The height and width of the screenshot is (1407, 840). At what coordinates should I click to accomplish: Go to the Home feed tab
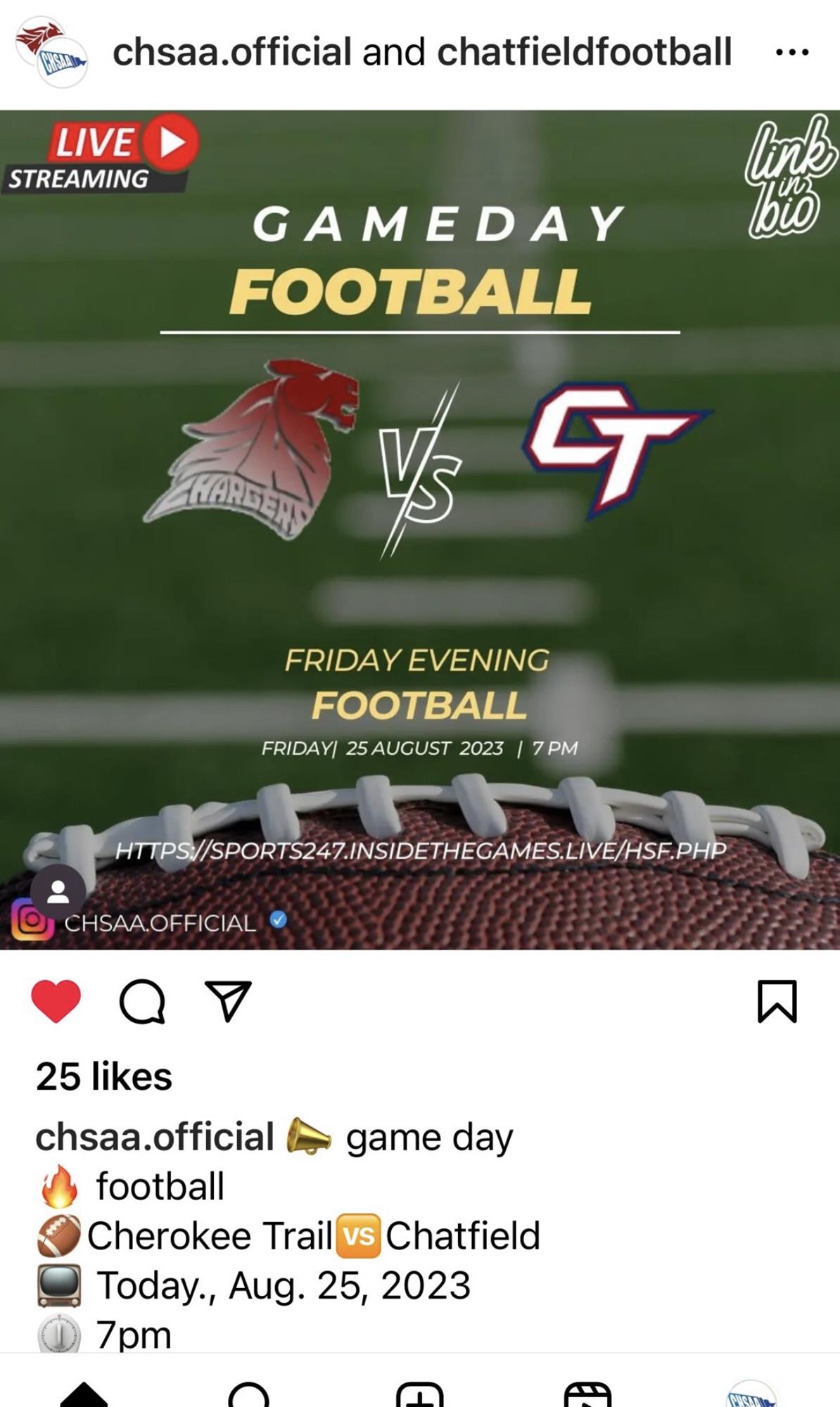pyautogui.click(x=84, y=1394)
